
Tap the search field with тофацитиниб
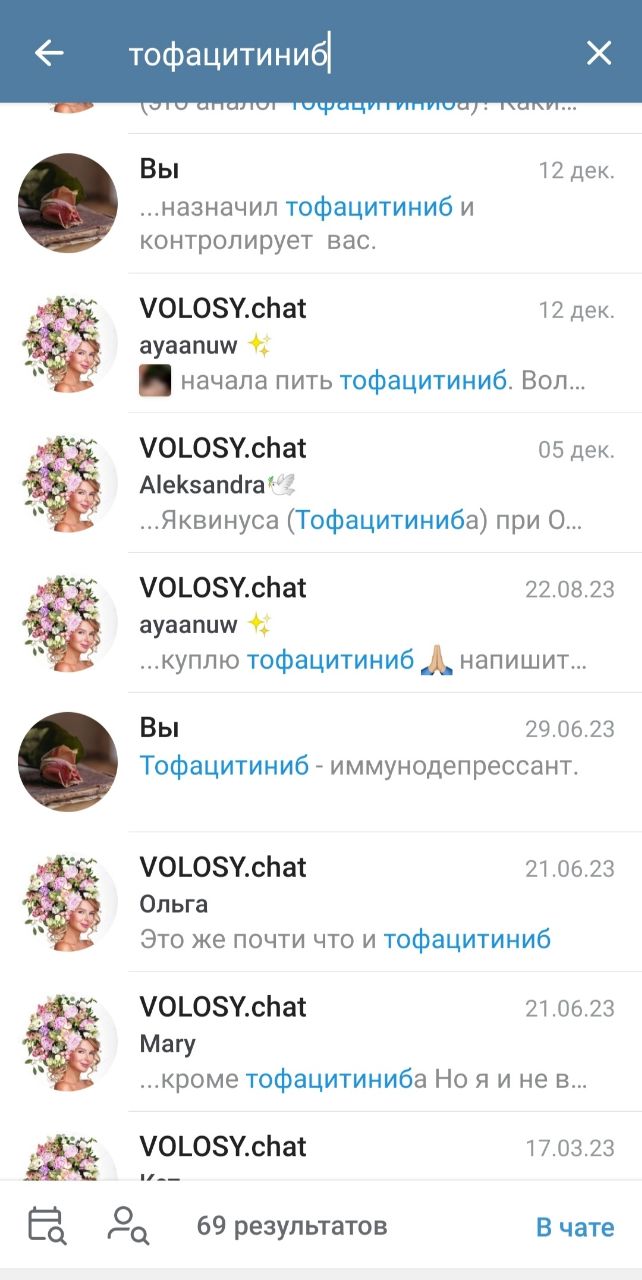coord(340,54)
